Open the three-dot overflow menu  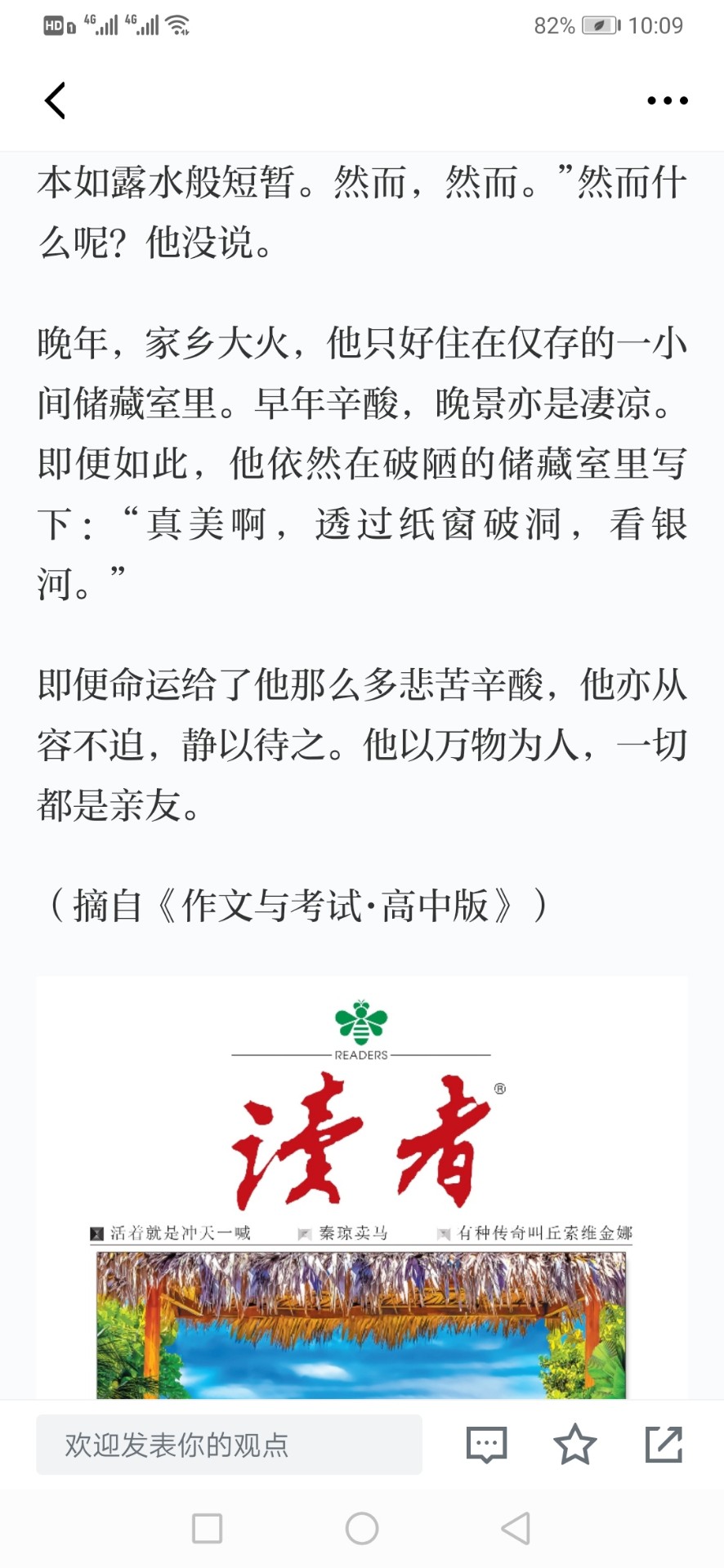[x=667, y=101]
